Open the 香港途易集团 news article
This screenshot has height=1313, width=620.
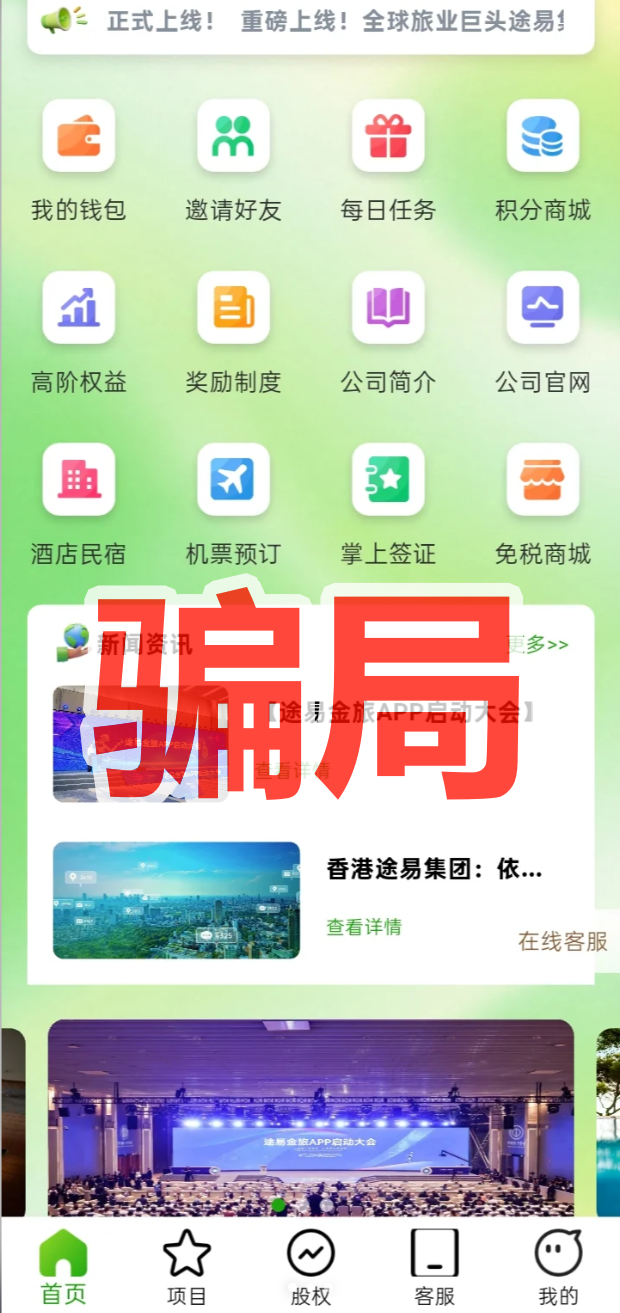coord(434,870)
